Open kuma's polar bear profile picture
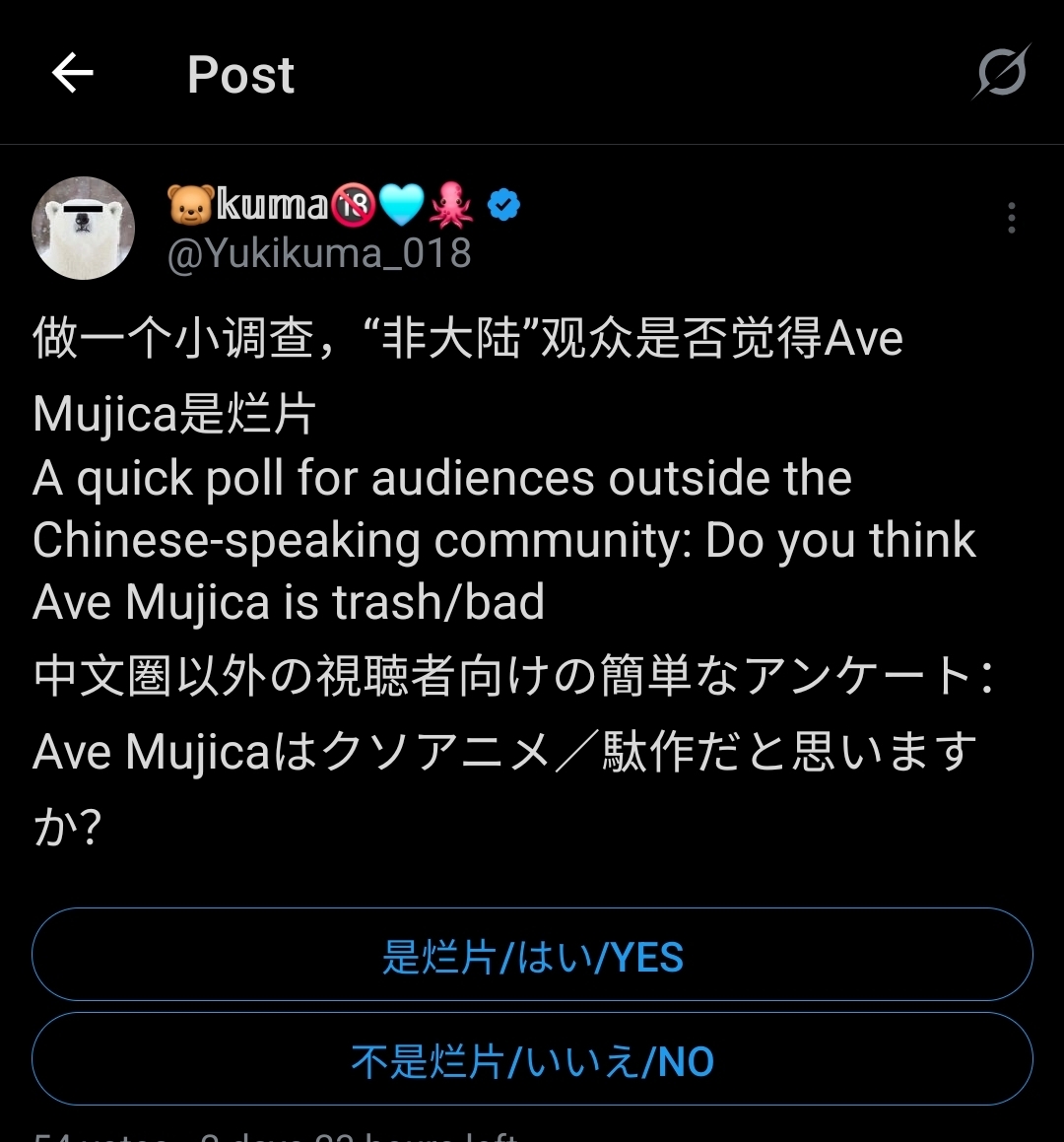 (84, 228)
